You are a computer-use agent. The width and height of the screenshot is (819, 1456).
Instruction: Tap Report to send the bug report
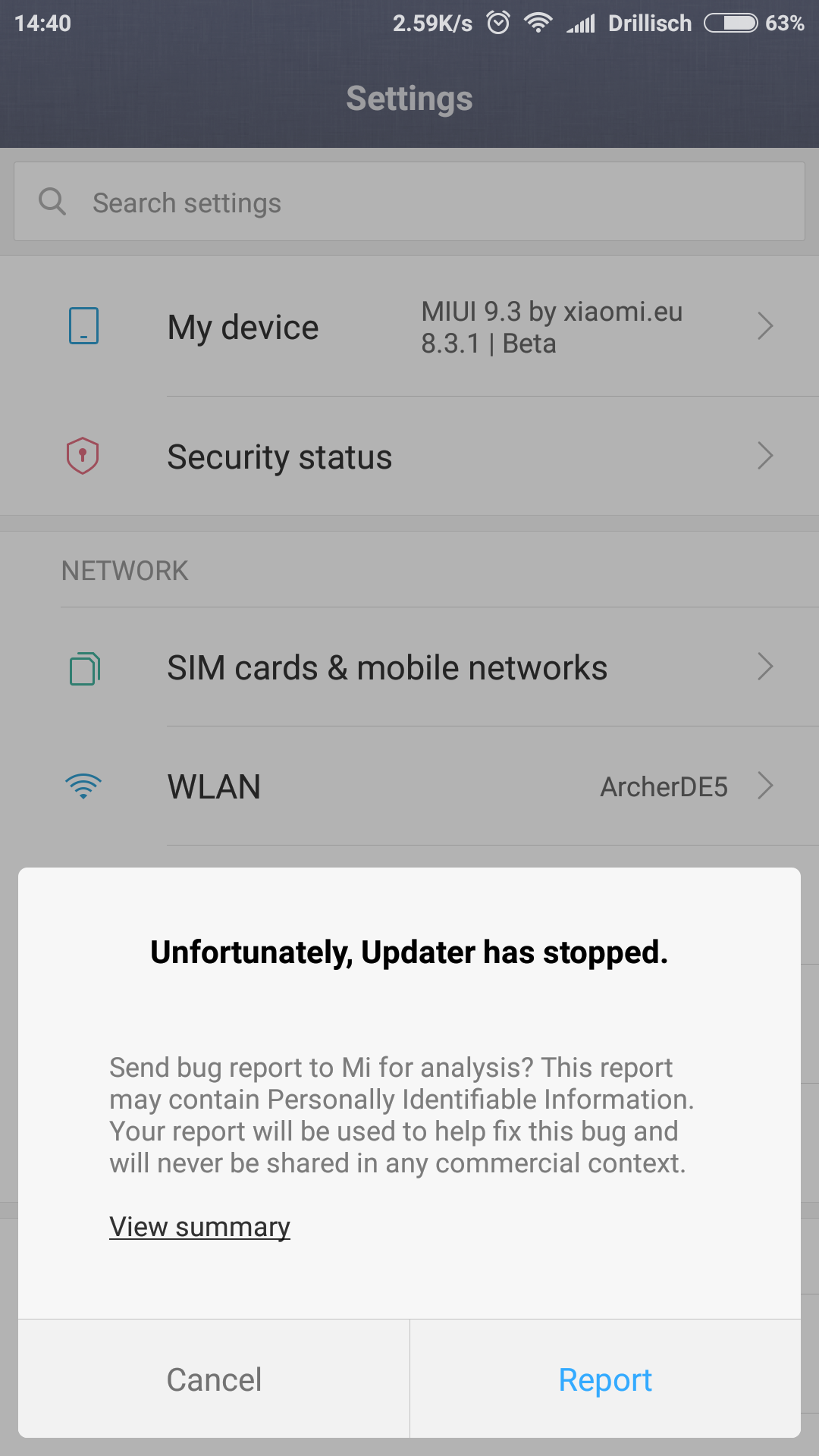tap(605, 1379)
